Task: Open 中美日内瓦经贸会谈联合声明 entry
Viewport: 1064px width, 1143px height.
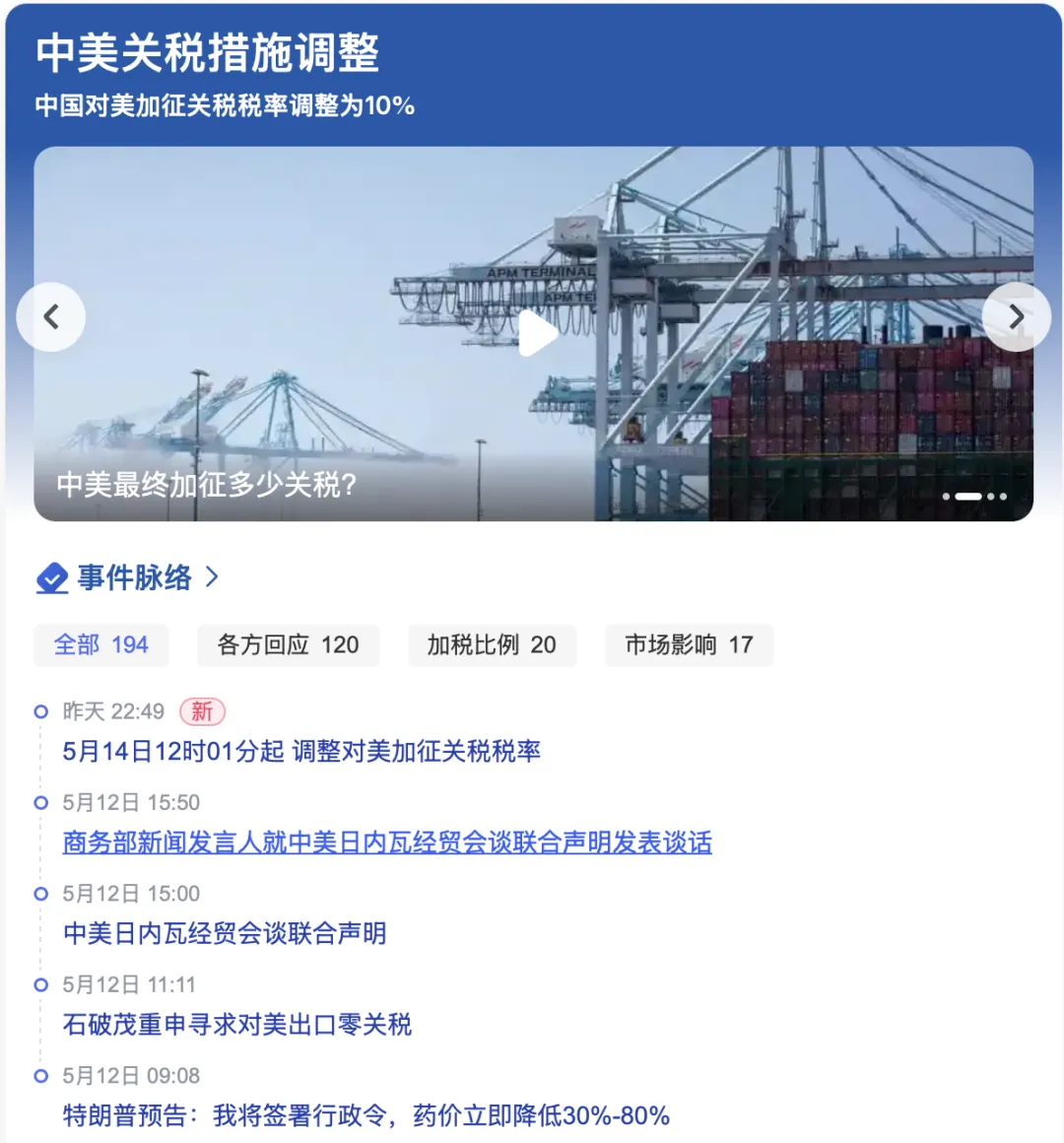Action: pyautogui.click(x=225, y=933)
